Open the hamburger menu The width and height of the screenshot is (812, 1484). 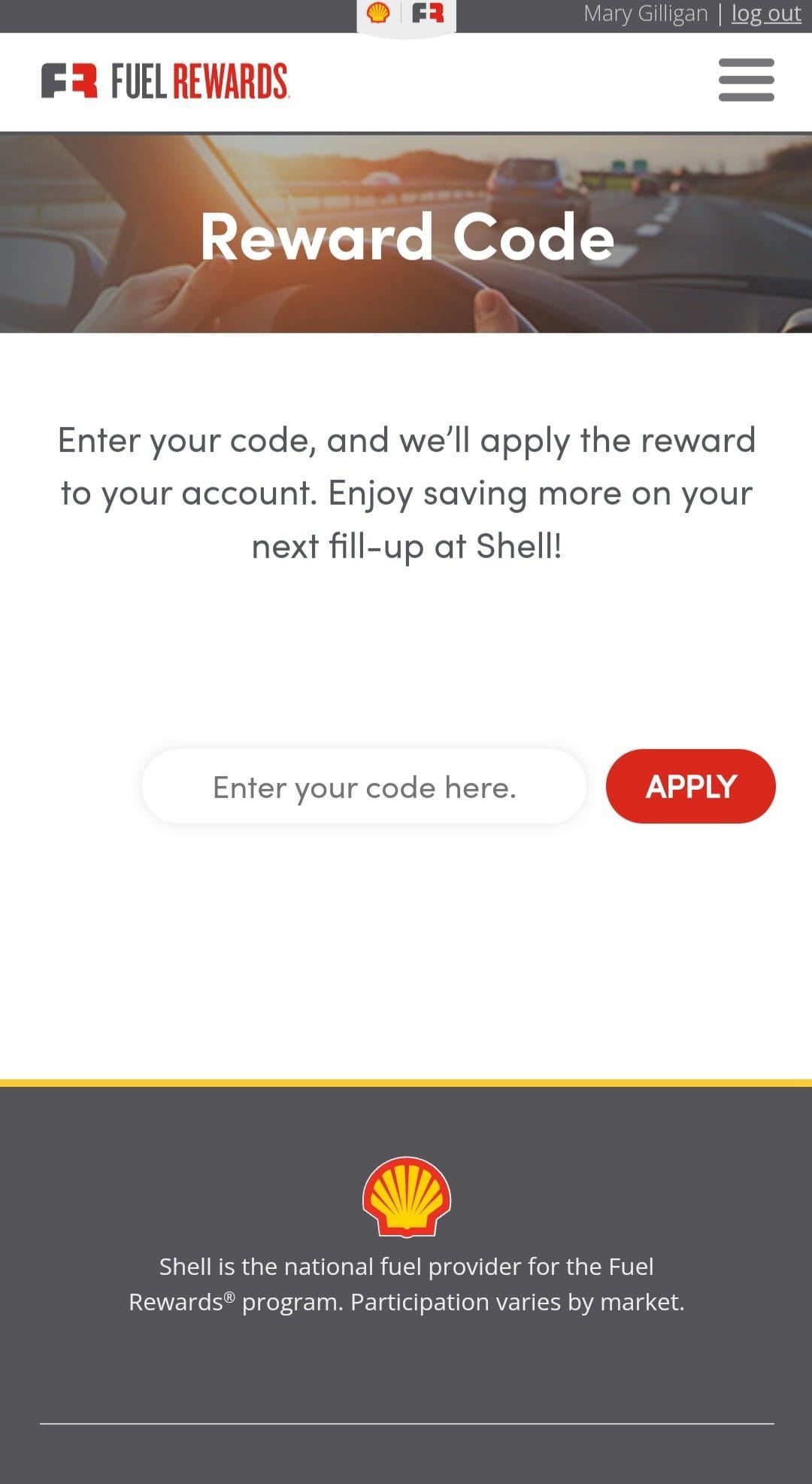click(x=746, y=80)
